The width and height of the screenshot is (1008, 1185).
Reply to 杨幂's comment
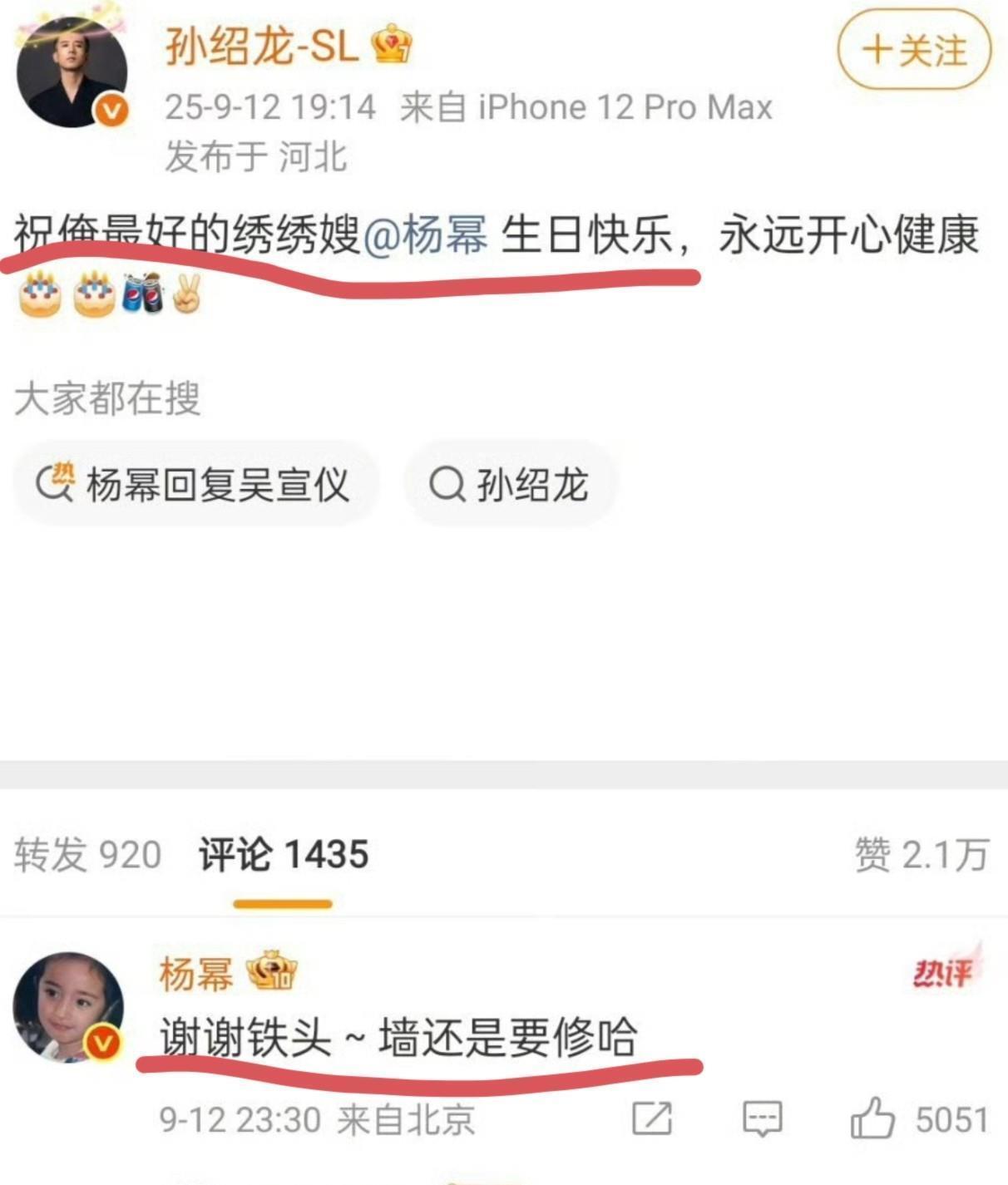click(x=762, y=1119)
